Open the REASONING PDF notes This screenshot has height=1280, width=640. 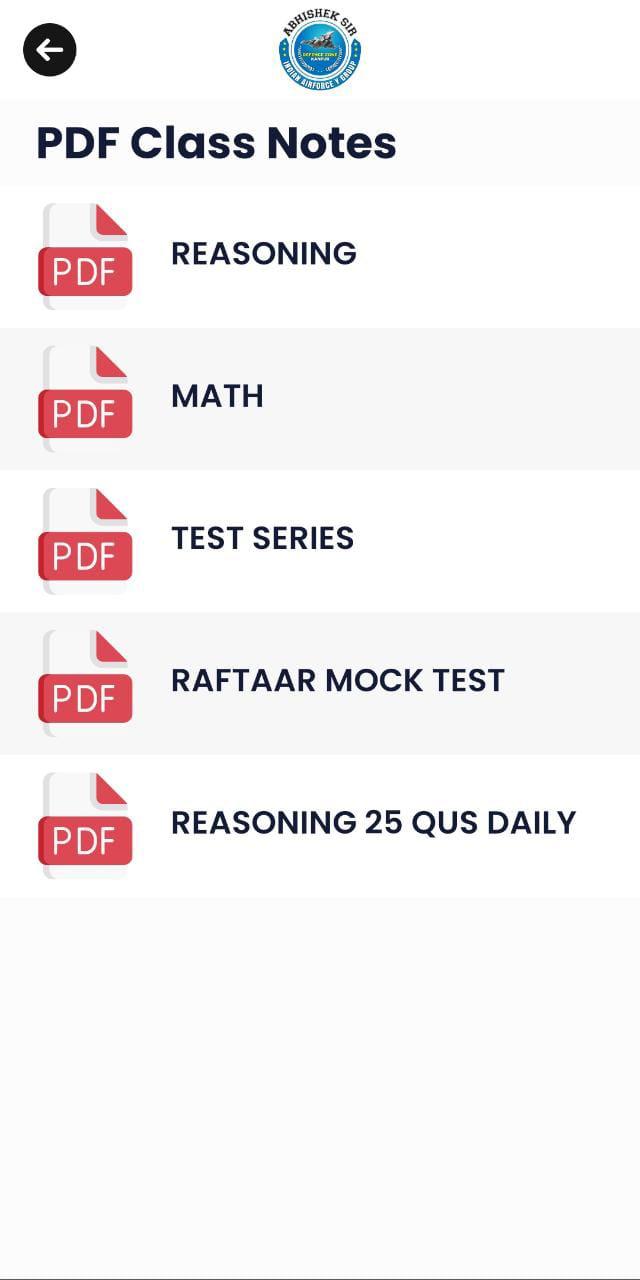(x=264, y=254)
